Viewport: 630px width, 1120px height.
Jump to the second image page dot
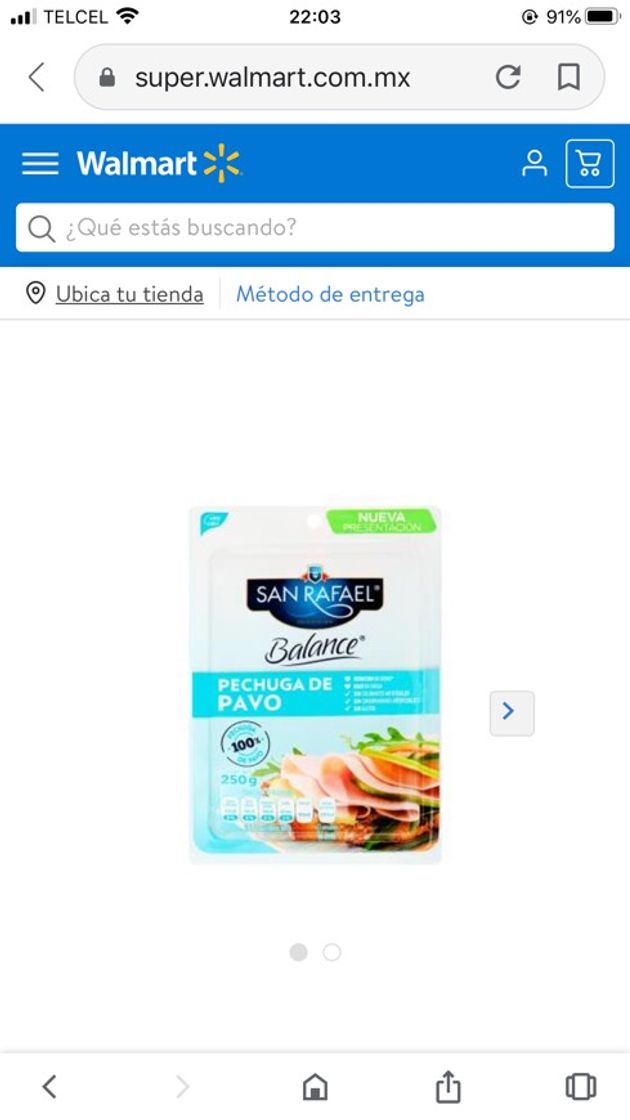(x=332, y=952)
